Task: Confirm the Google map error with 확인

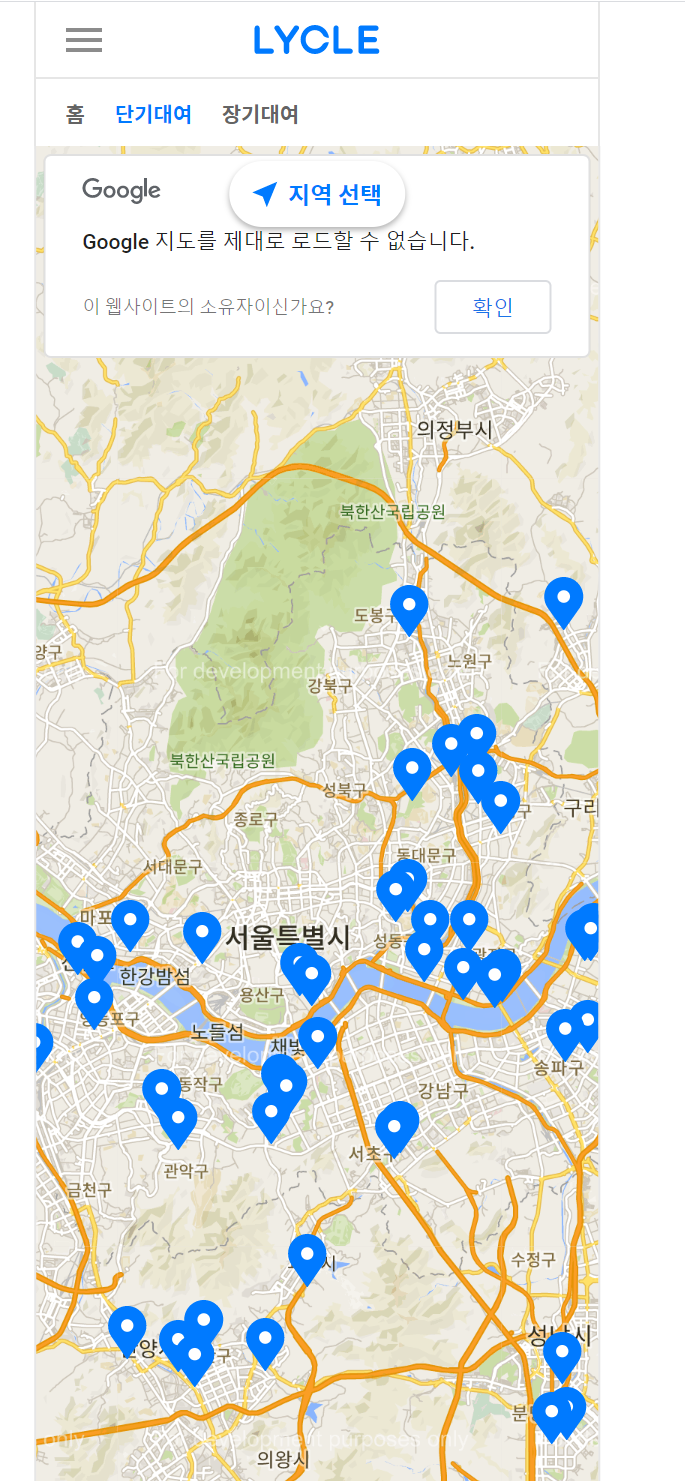Action: [492, 307]
